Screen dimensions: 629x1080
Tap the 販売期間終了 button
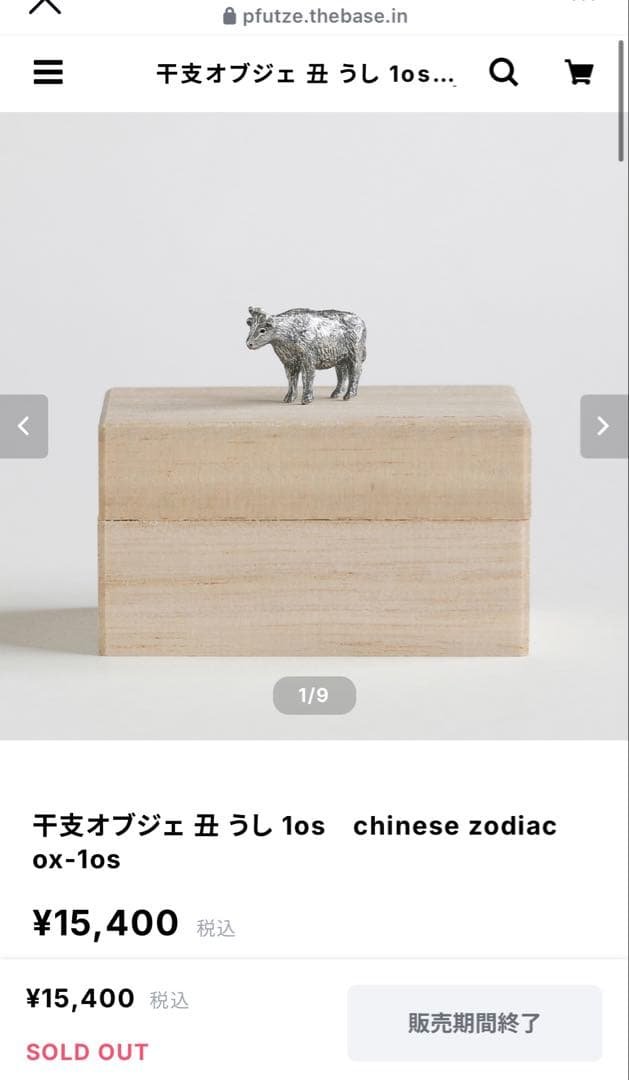pyautogui.click(x=474, y=1023)
